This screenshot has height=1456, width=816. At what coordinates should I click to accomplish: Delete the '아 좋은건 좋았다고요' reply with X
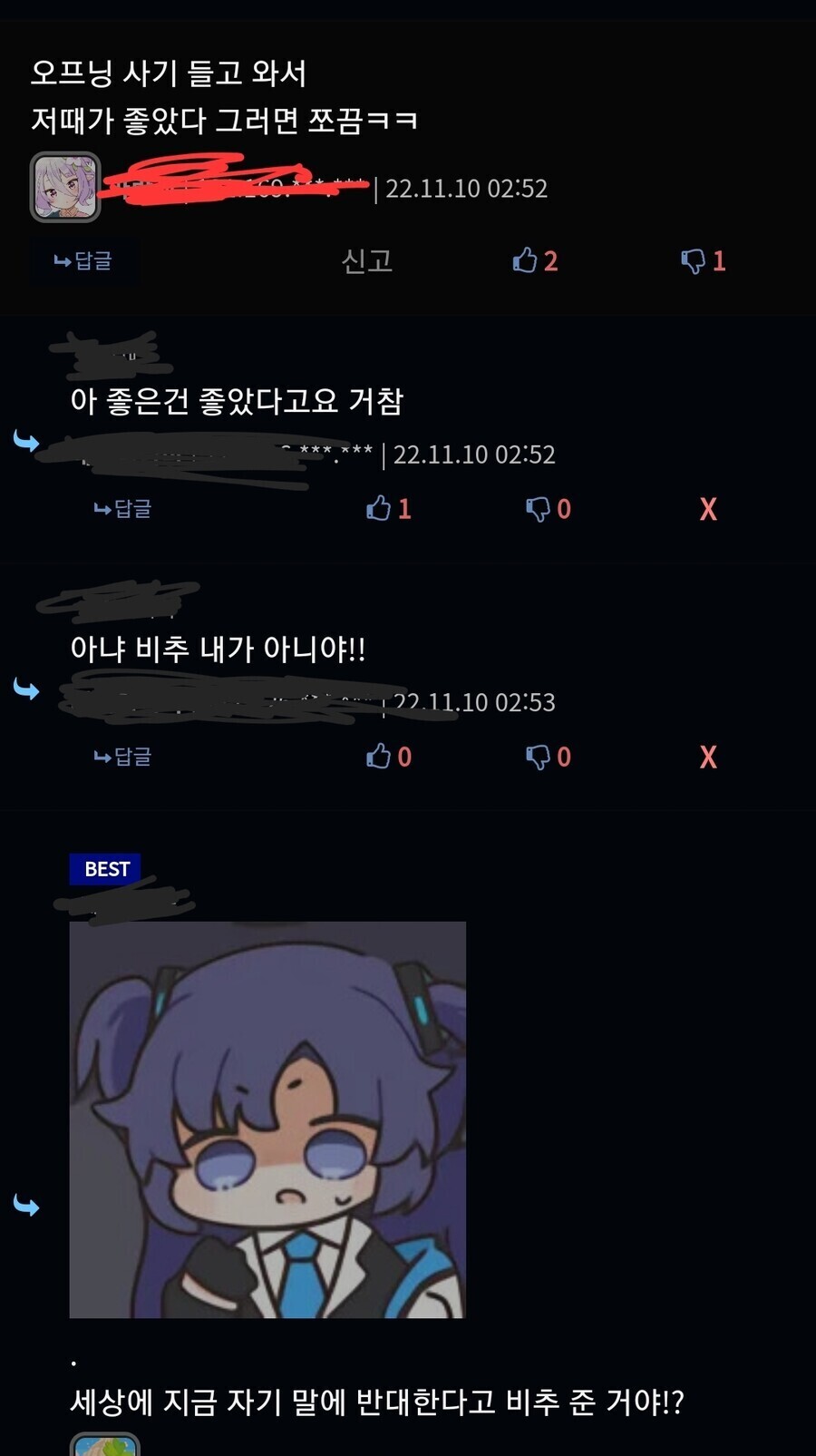(x=708, y=509)
